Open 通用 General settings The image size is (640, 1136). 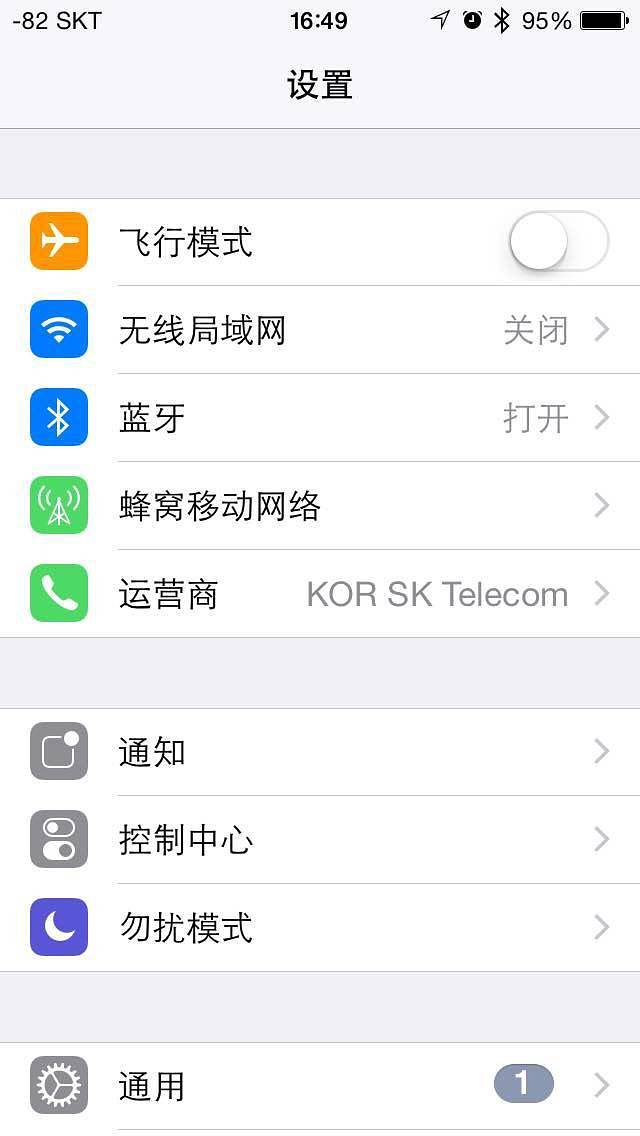coord(320,1086)
